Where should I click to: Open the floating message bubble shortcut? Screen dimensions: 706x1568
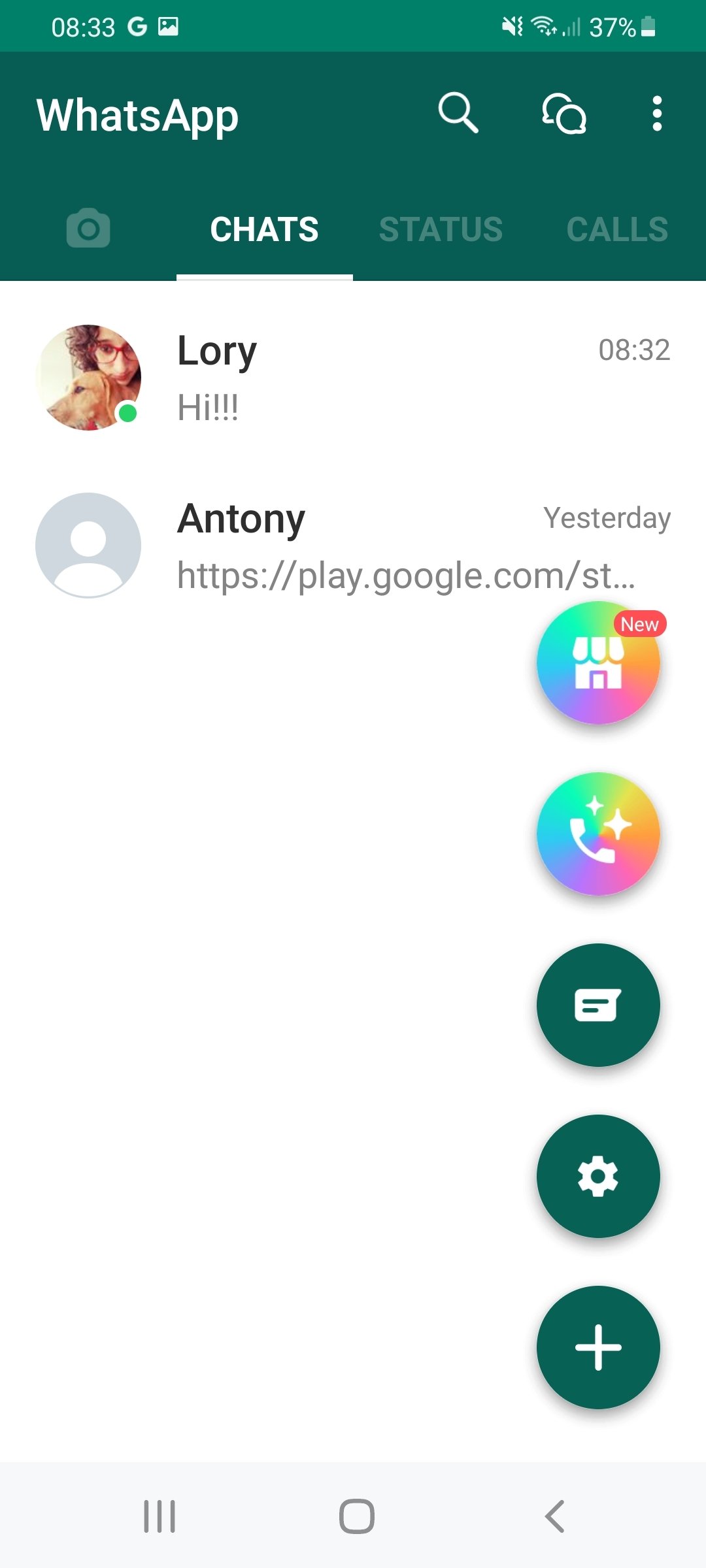[x=598, y=1006]
